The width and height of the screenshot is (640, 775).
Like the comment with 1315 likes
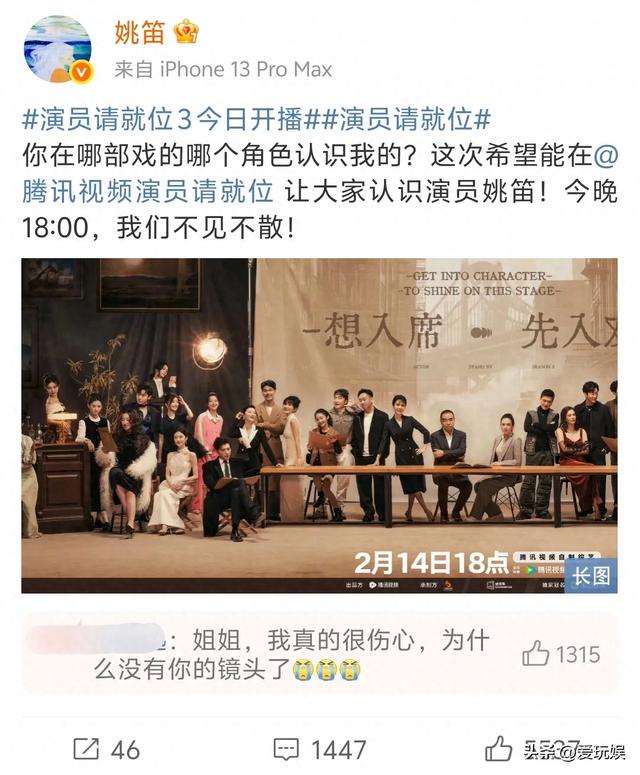click(537, 655)
